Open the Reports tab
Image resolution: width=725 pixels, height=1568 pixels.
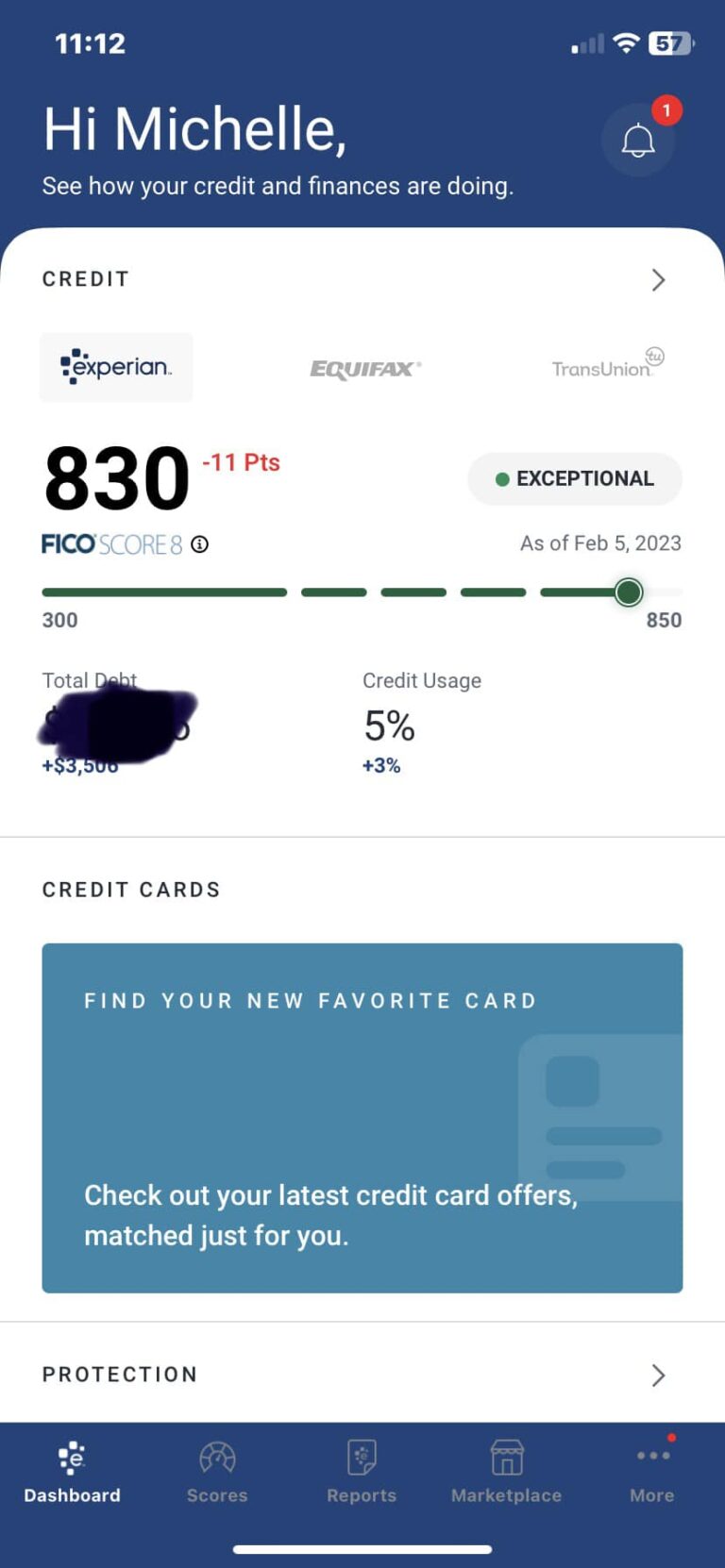point(362,1472)
